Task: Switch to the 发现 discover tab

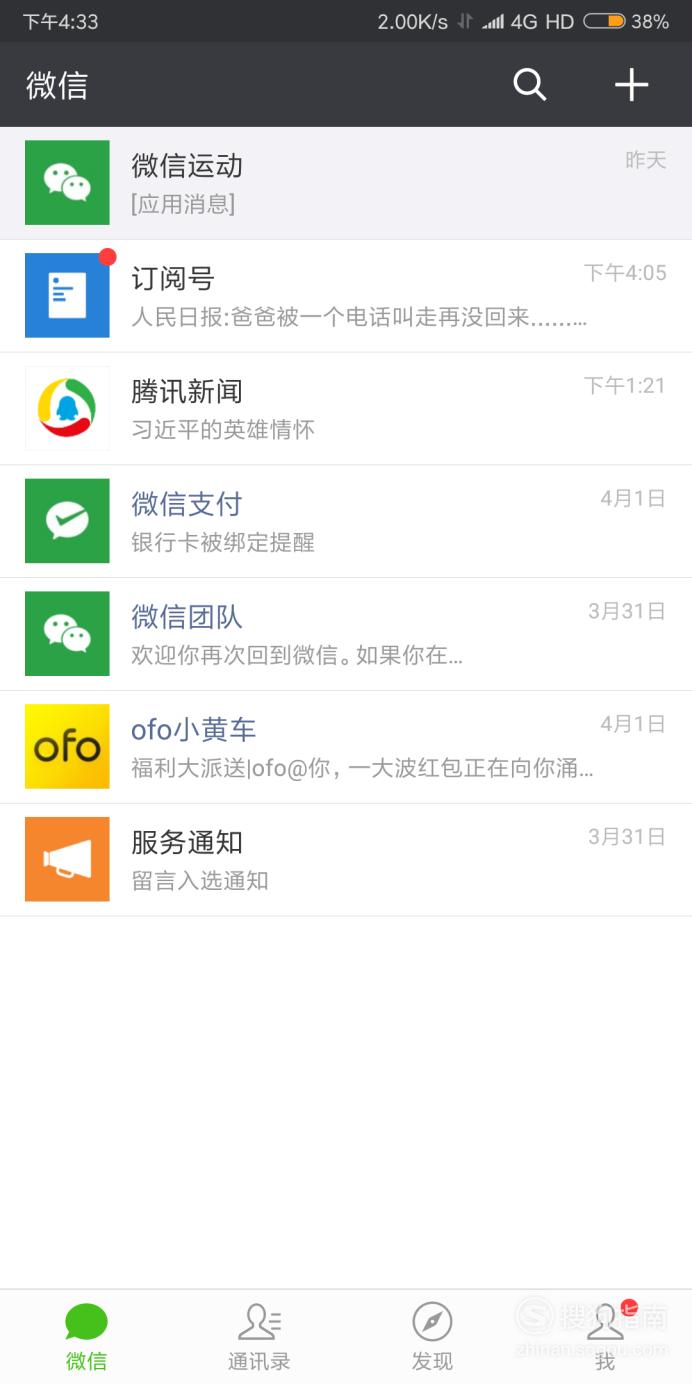Action: point(432,1337)
